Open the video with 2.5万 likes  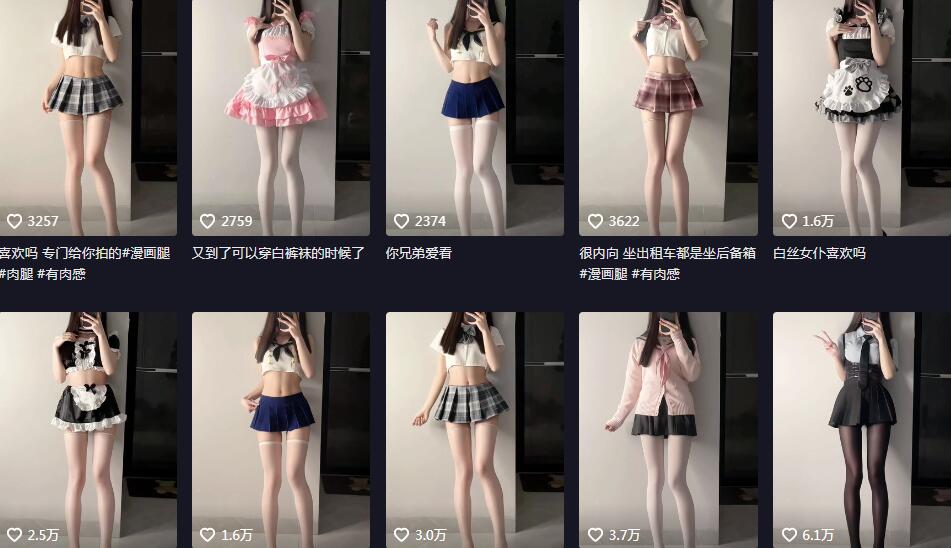[x=88, y=430]
